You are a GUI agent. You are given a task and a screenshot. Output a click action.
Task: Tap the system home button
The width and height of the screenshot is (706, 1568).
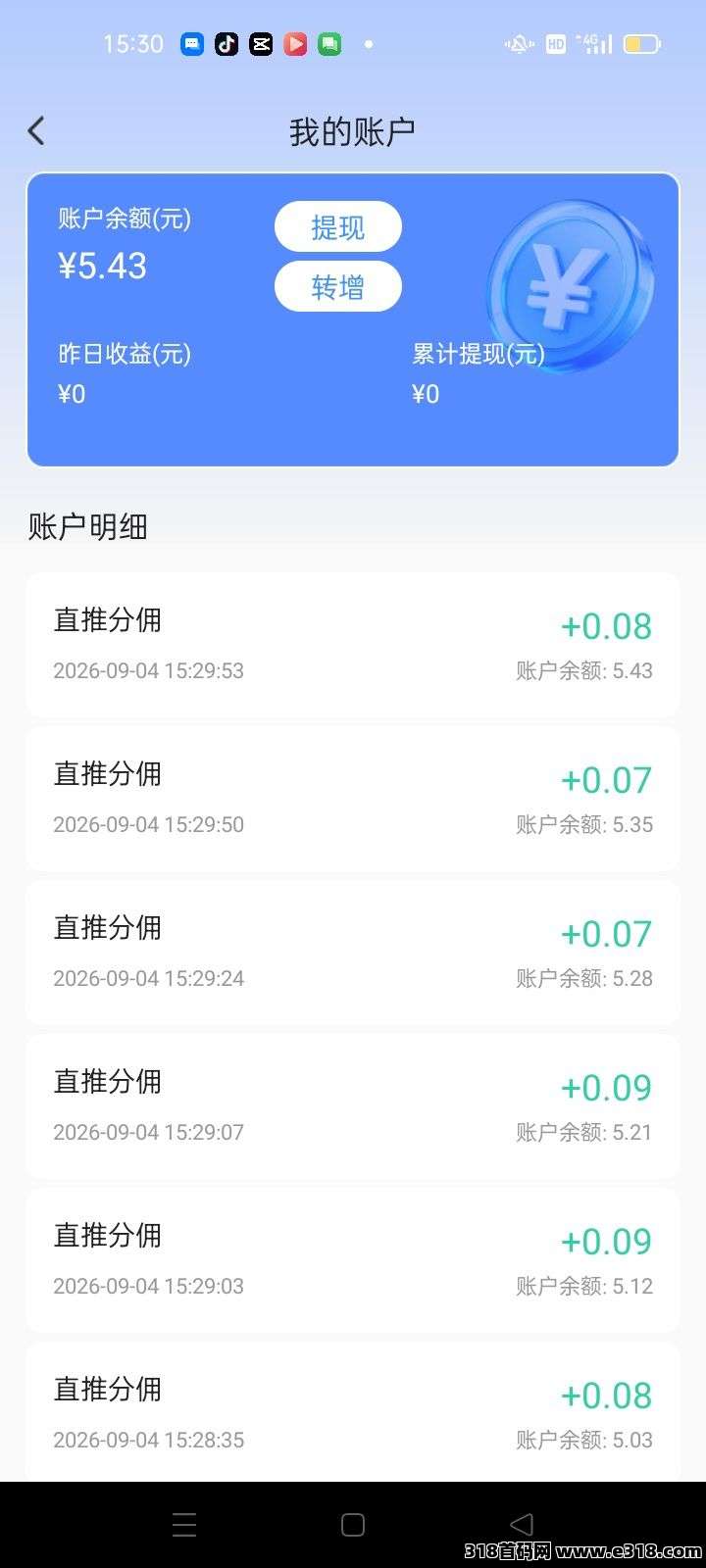353,1524
